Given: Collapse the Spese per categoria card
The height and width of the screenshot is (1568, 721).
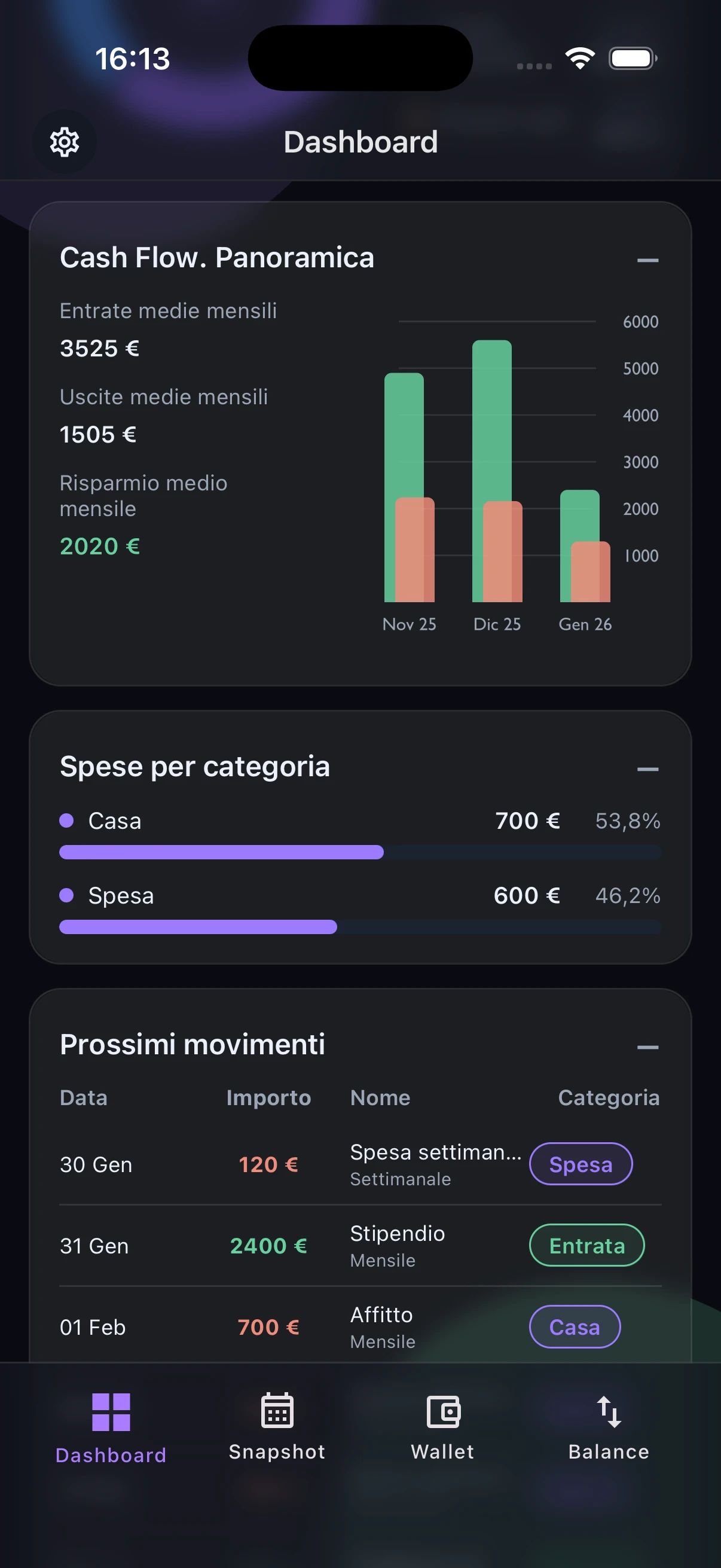Looking at the screenshot, I should [x=648, y=768].
